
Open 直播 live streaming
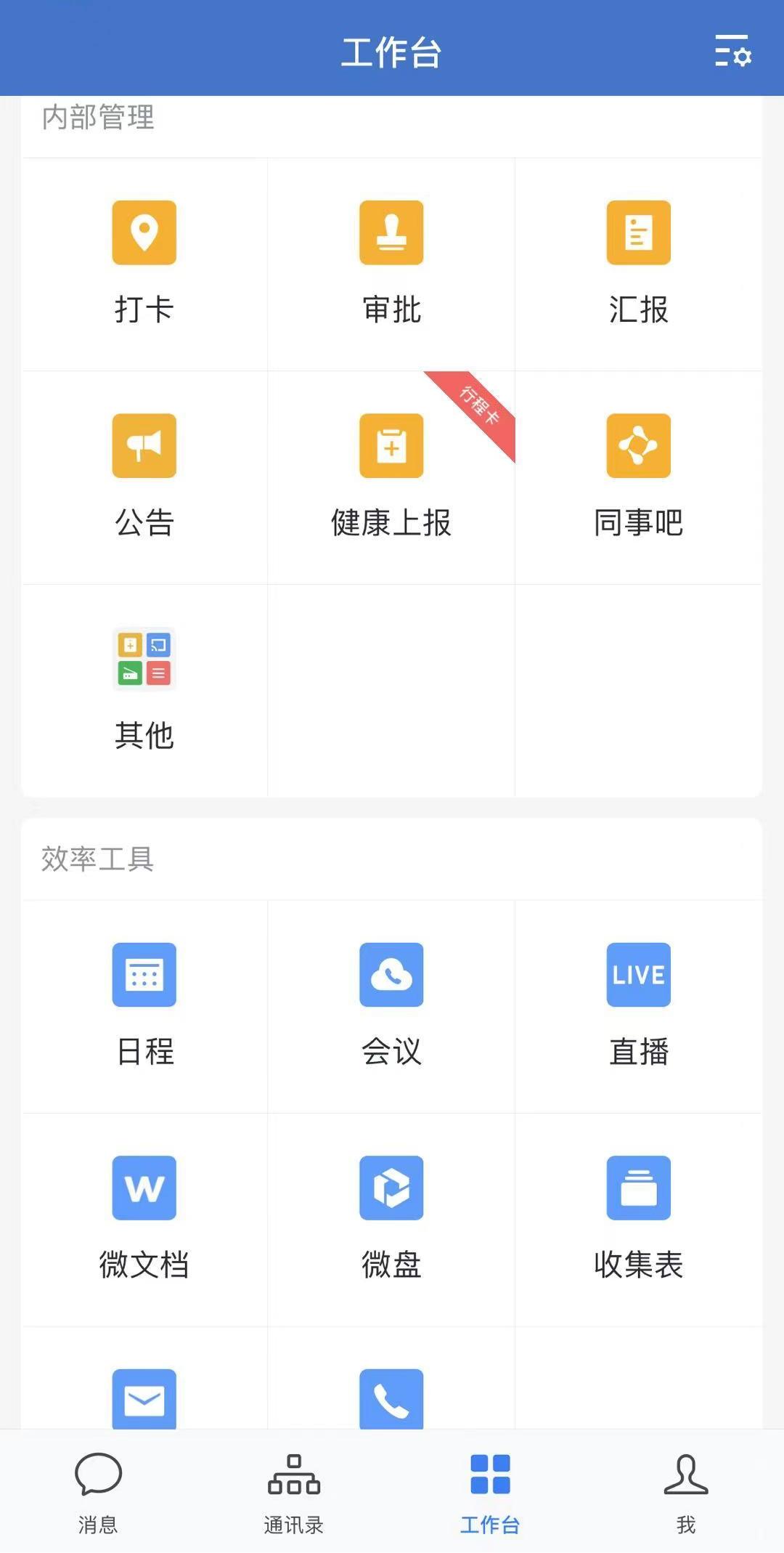click(638, 975)
